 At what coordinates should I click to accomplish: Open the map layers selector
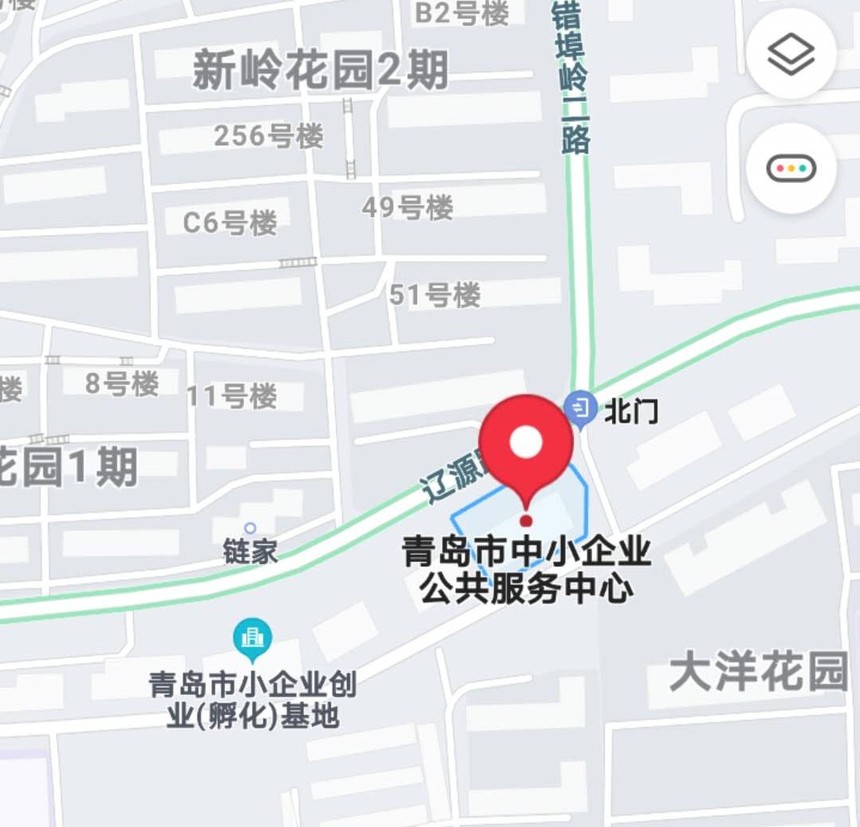coord(791,55)
